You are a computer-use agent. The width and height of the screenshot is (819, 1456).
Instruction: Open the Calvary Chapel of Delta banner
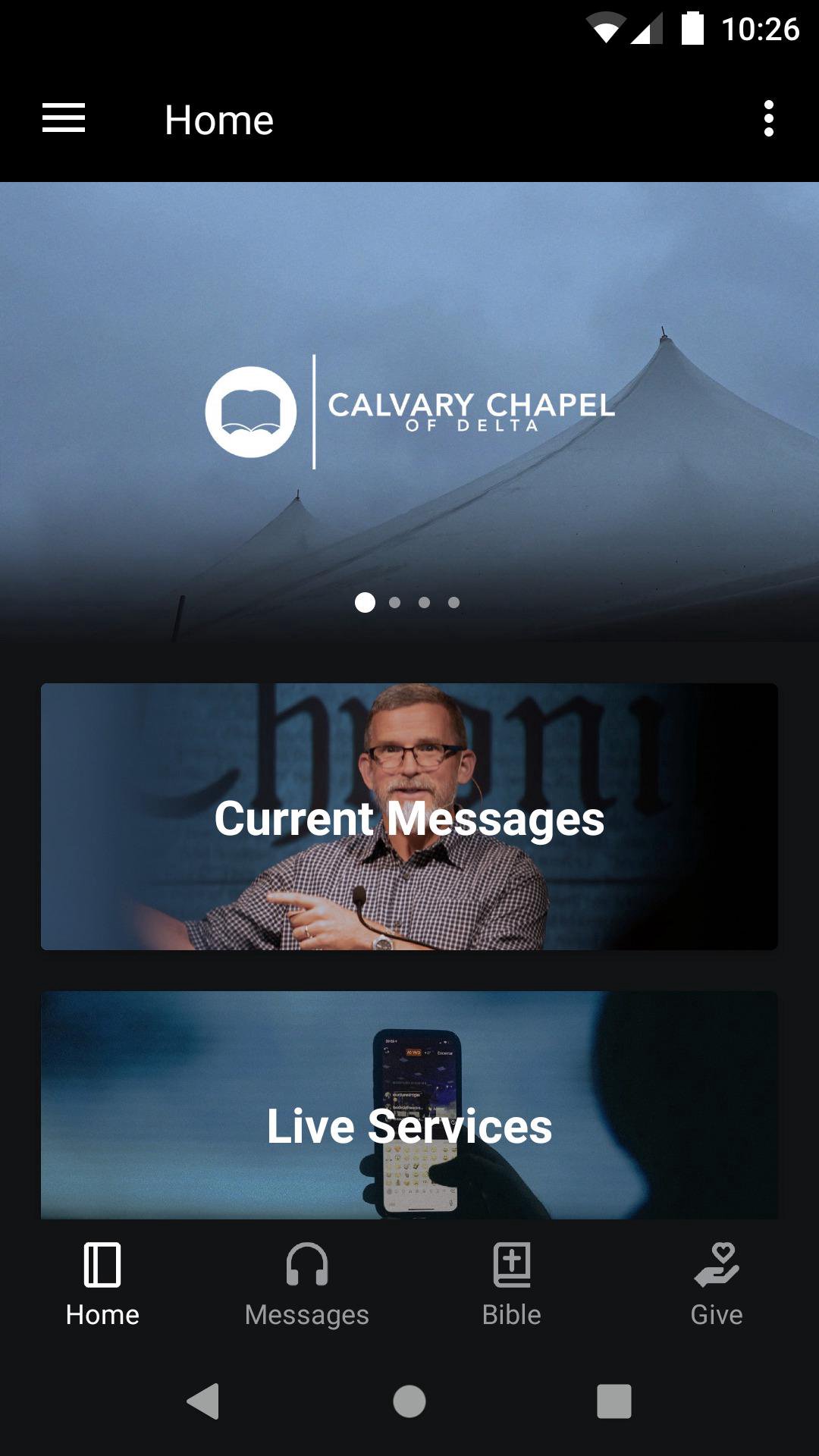click(x=409, y=412)
